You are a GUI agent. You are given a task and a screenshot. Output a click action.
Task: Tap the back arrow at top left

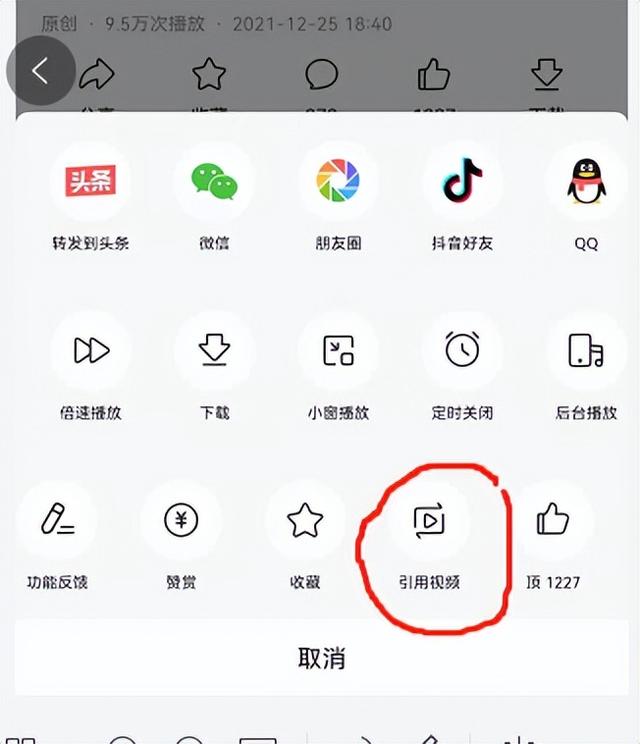click(x=40, y=71)
